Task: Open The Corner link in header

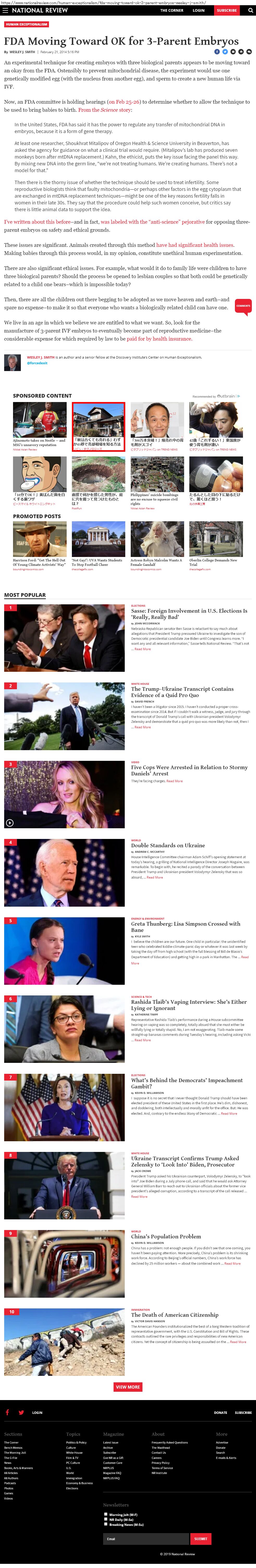Action: click(x=171, y=10)
